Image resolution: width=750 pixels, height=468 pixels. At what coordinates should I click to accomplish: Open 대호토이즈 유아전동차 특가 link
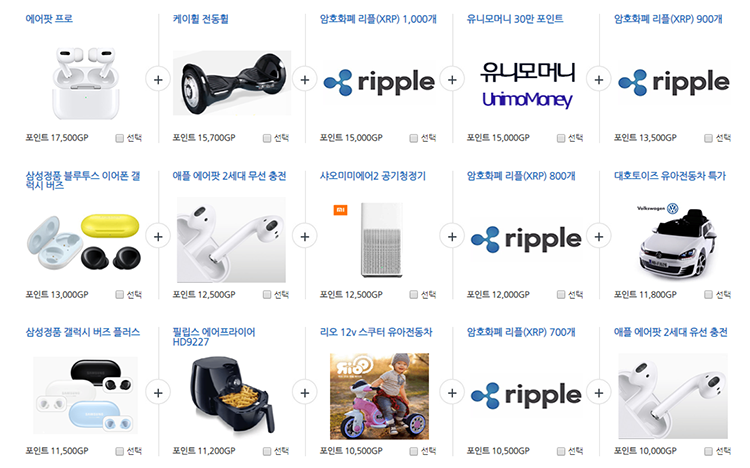669,175
